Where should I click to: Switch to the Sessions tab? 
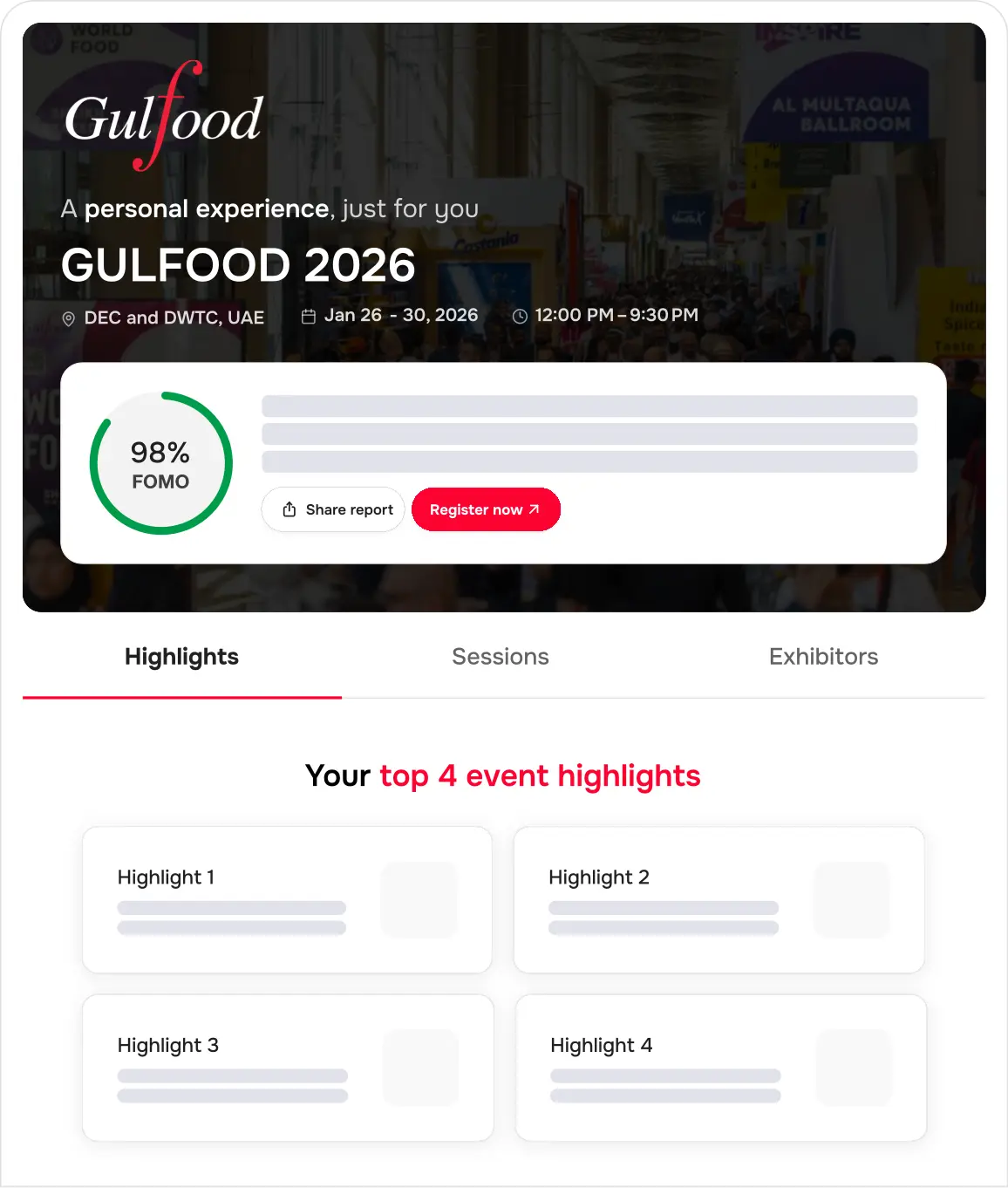pyautogui.click(x=501, y=658)
